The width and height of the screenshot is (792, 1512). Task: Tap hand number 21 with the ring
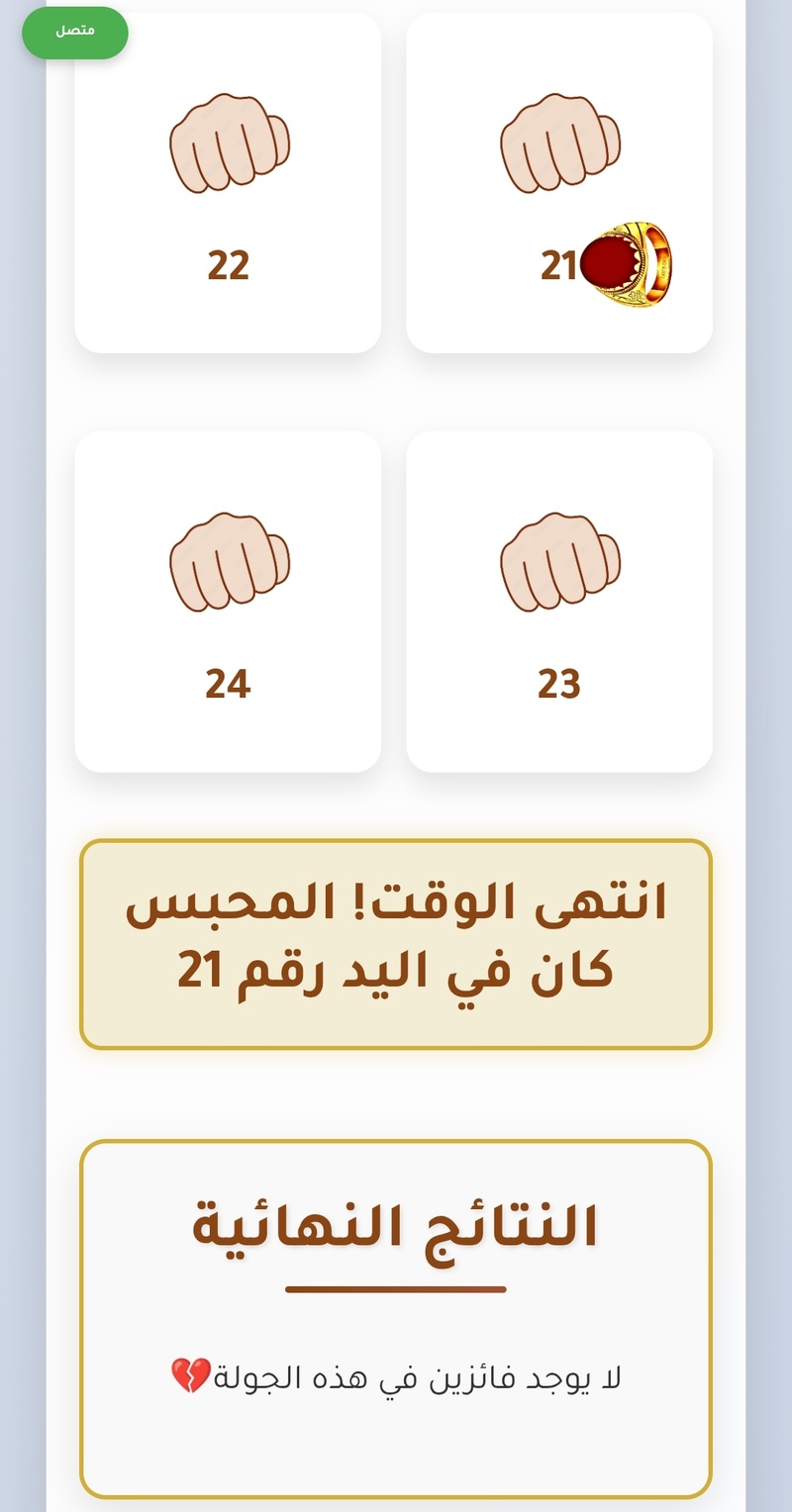(x=559, y=183)
